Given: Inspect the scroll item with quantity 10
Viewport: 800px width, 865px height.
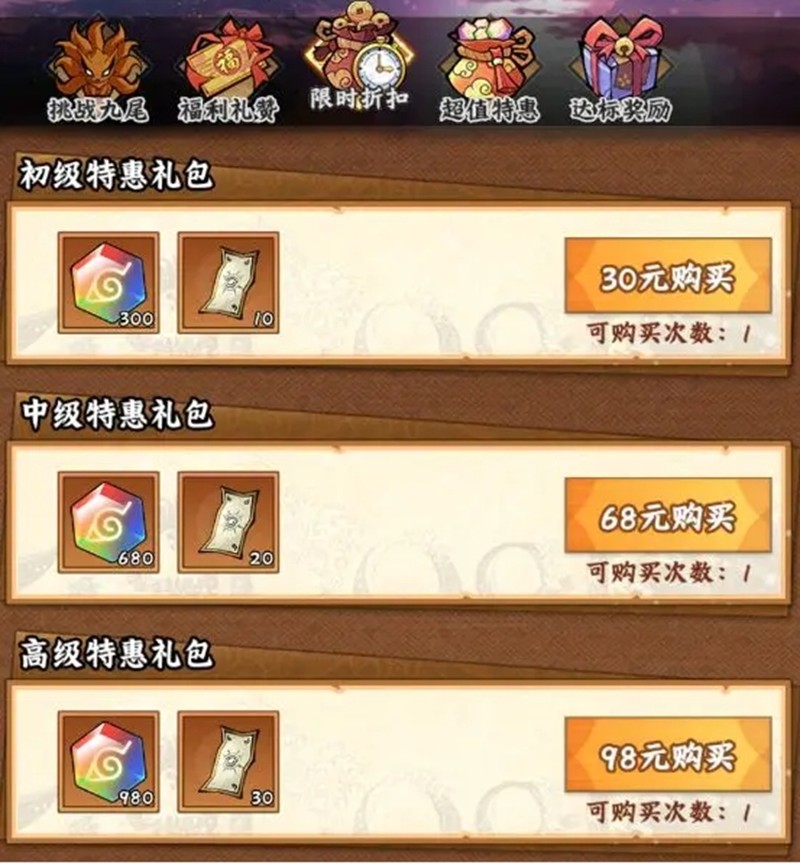Looking at the screenshot, I should (228, 283).
